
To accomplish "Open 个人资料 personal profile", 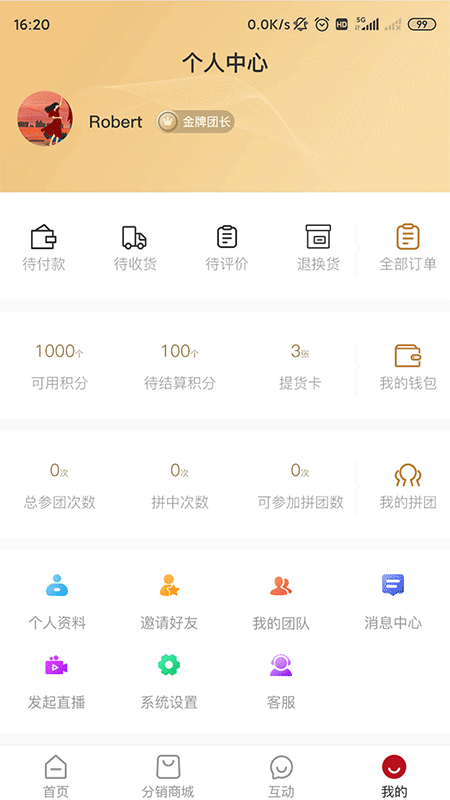I will click(57, 602).
